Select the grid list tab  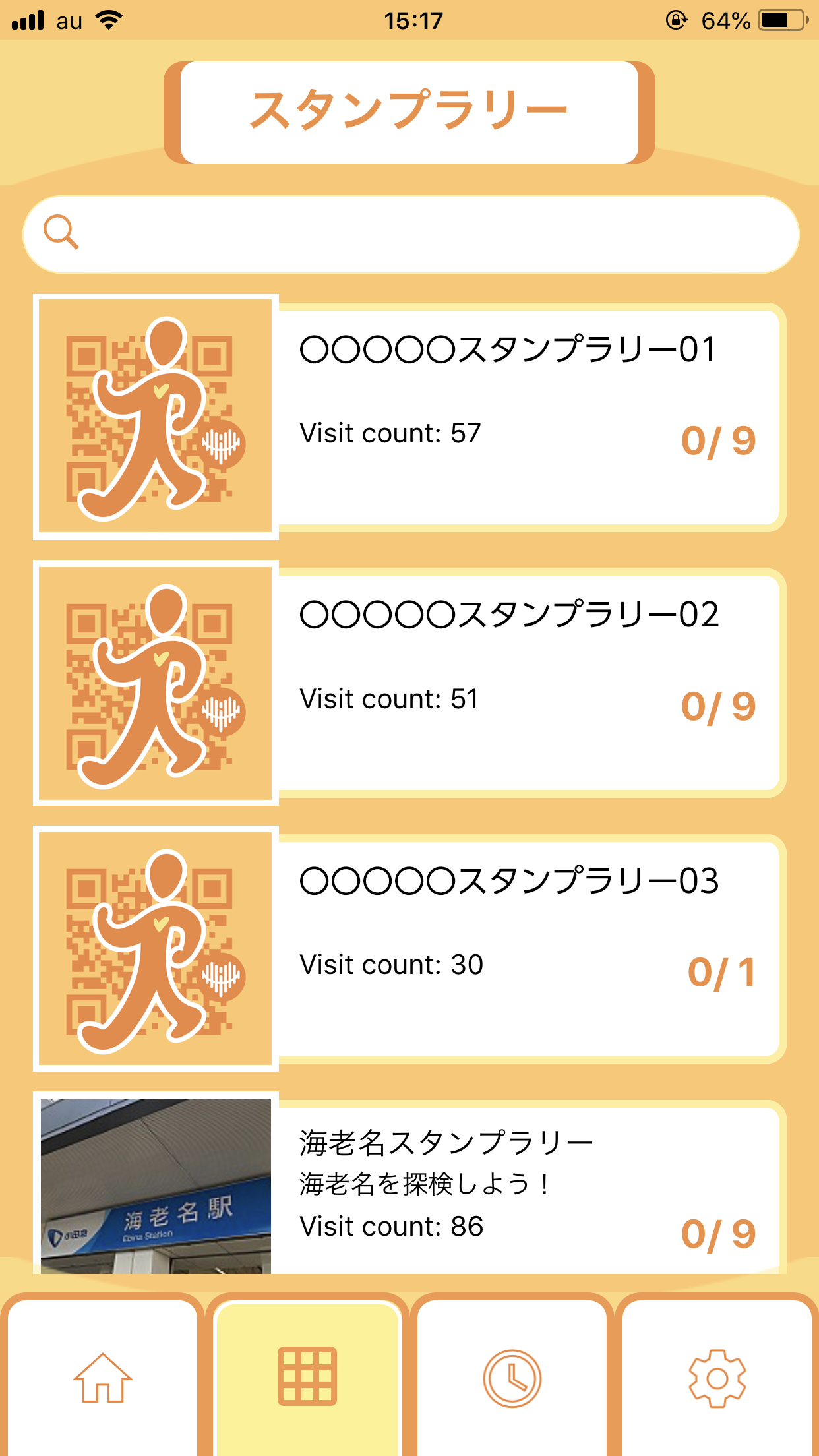coord(307,1378)
